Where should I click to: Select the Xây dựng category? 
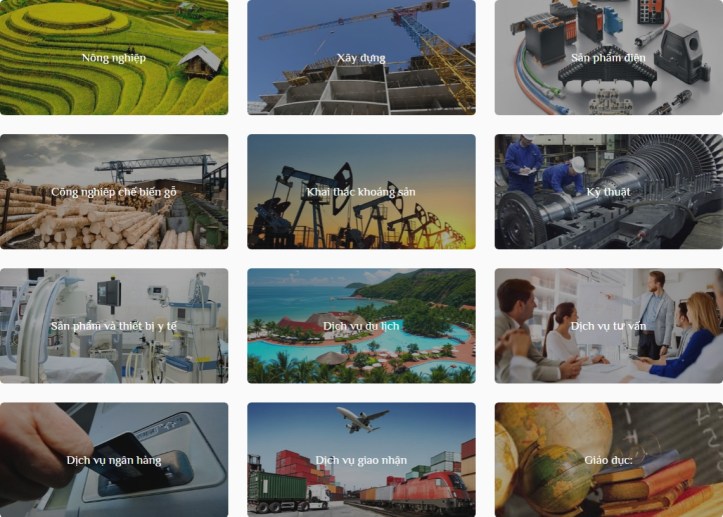click(x=361, y=58)
